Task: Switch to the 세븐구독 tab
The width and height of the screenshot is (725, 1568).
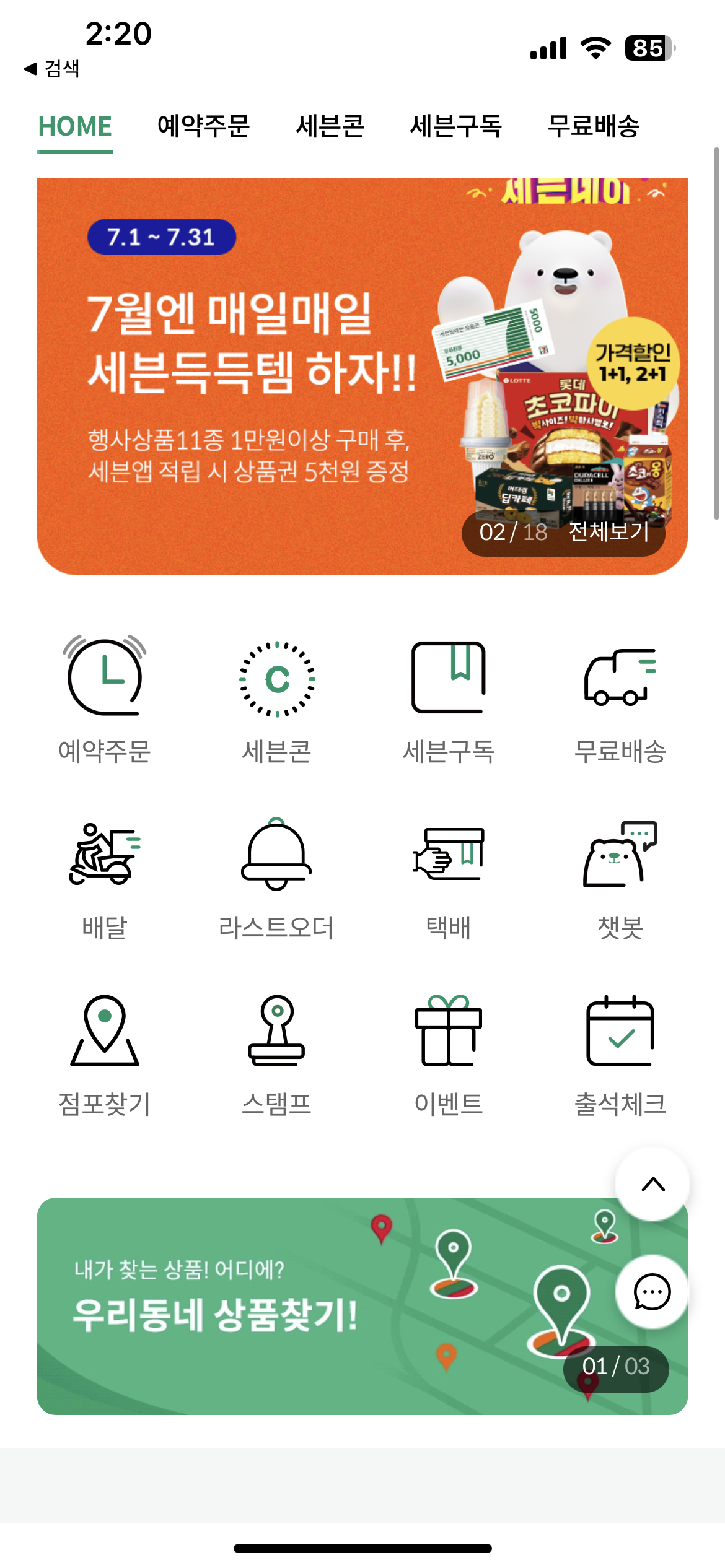Action: click(x=457, y=126)
